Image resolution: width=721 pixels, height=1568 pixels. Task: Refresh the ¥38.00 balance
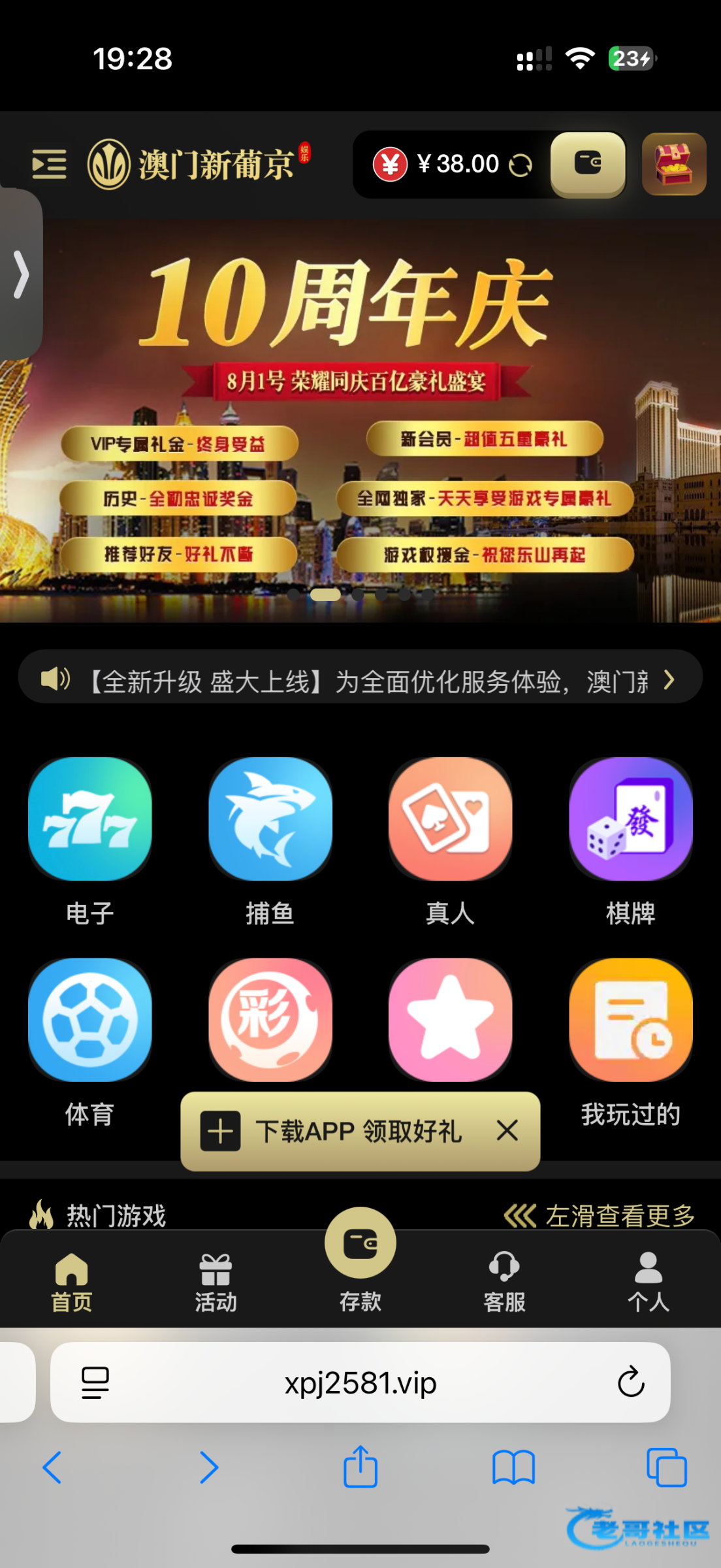tap(521, 165)
